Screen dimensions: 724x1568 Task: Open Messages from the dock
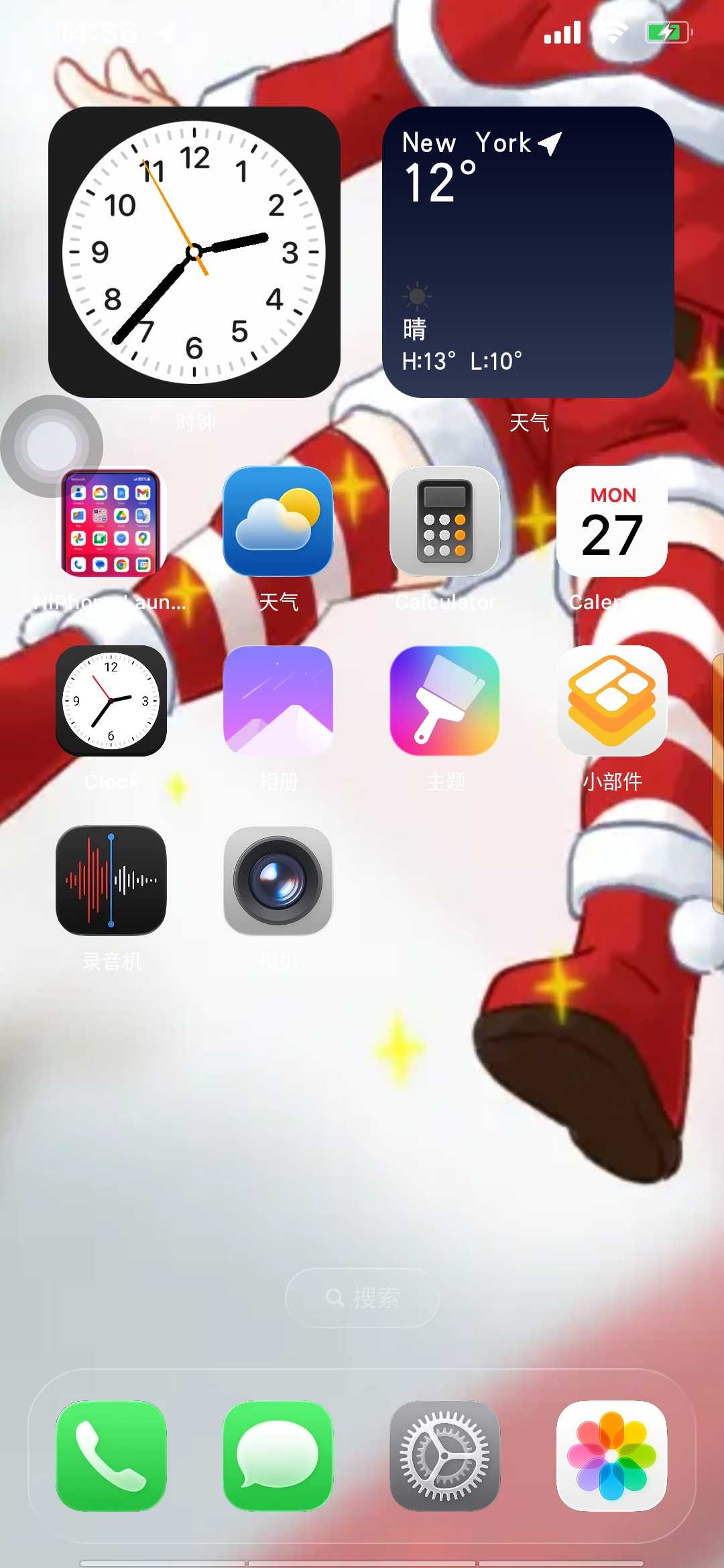coord(278,1455)
